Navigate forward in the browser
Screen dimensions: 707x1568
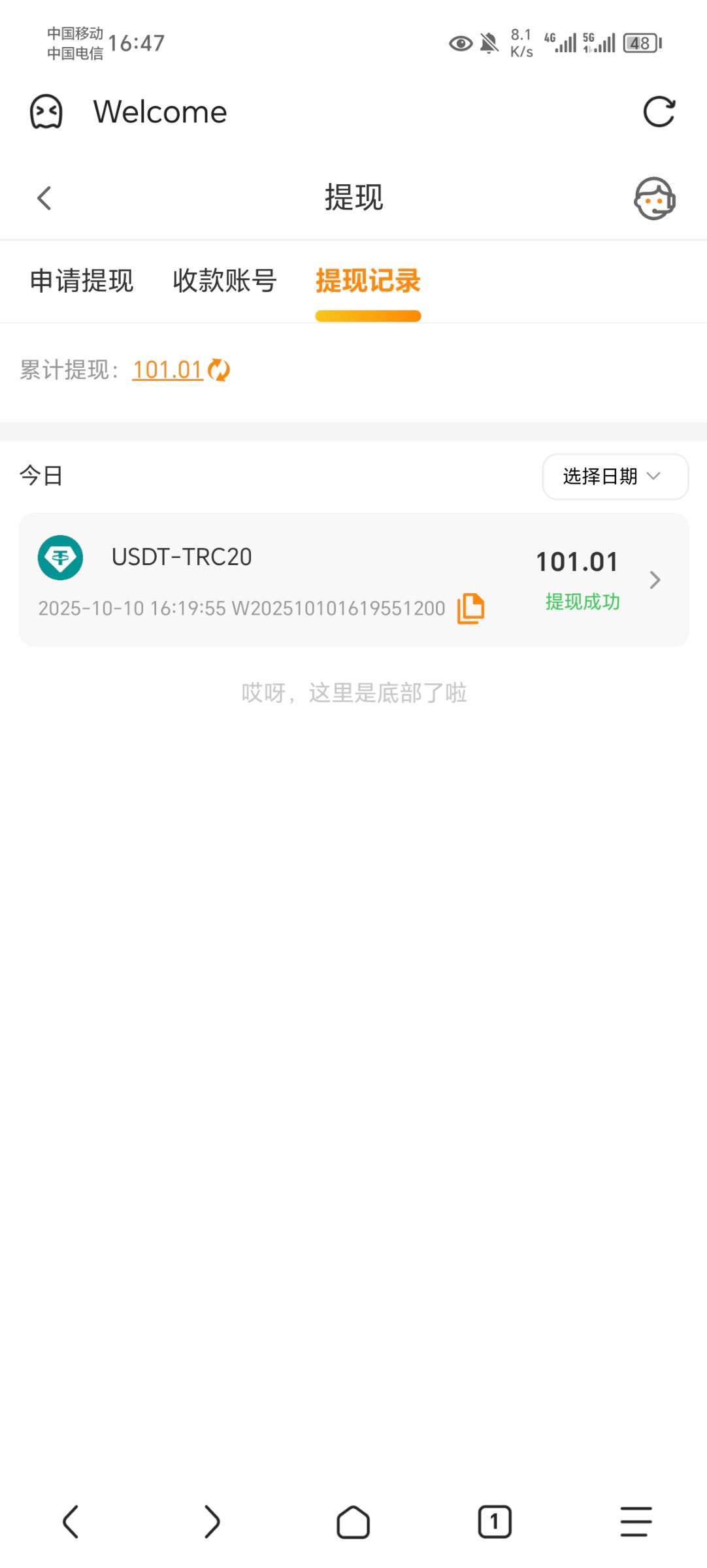tap(212, 1522)
